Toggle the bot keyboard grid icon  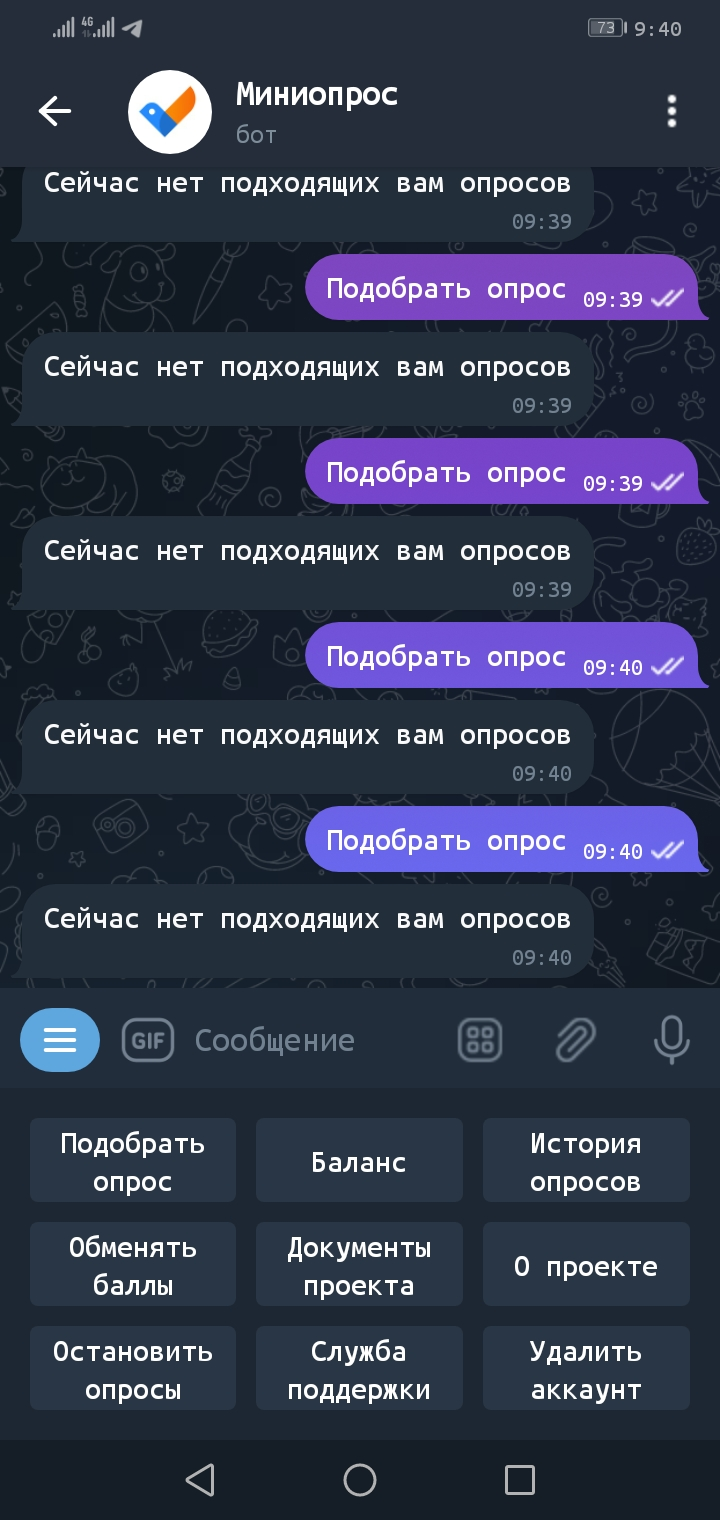pyautogui.click(x=480, y=1040)
